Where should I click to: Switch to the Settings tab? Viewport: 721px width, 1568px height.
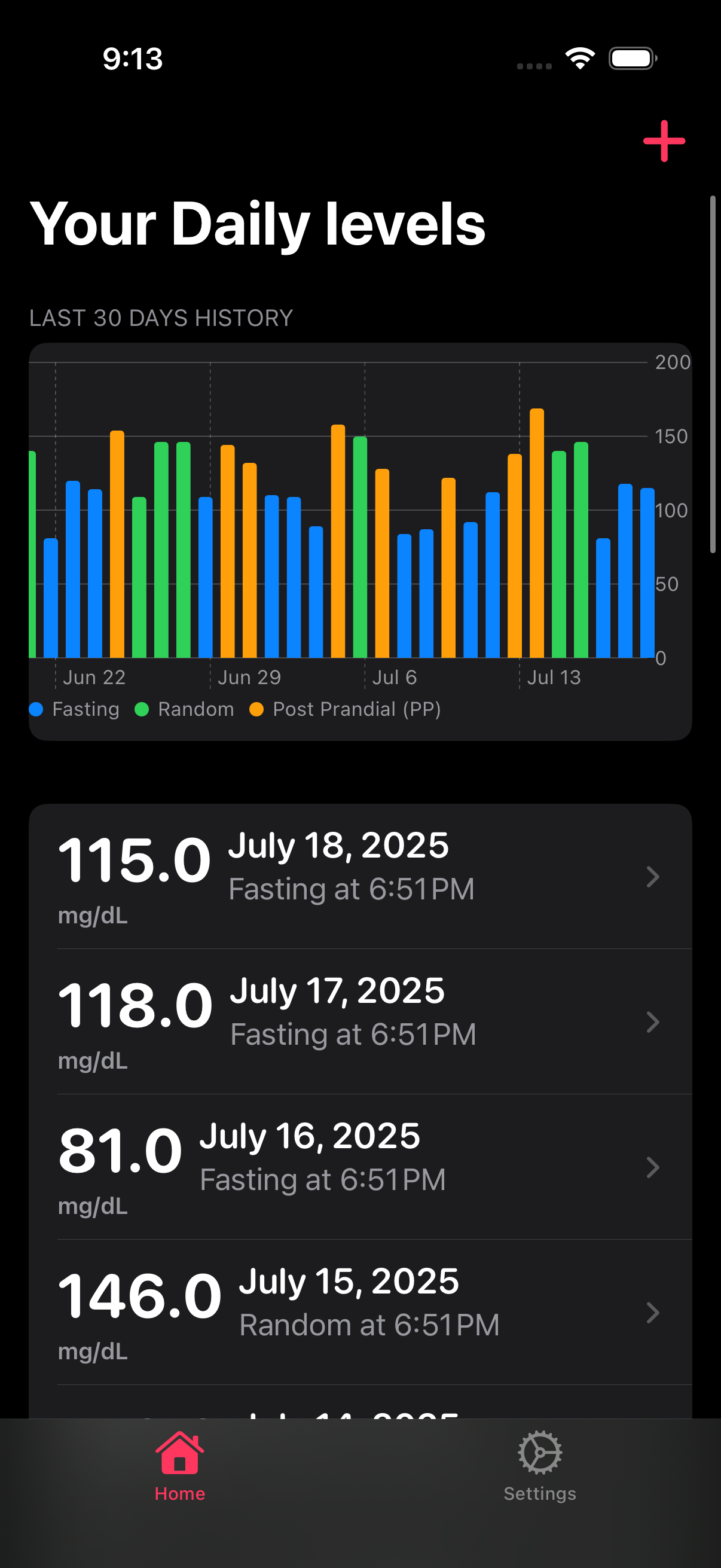click(x=540, y=1466)
